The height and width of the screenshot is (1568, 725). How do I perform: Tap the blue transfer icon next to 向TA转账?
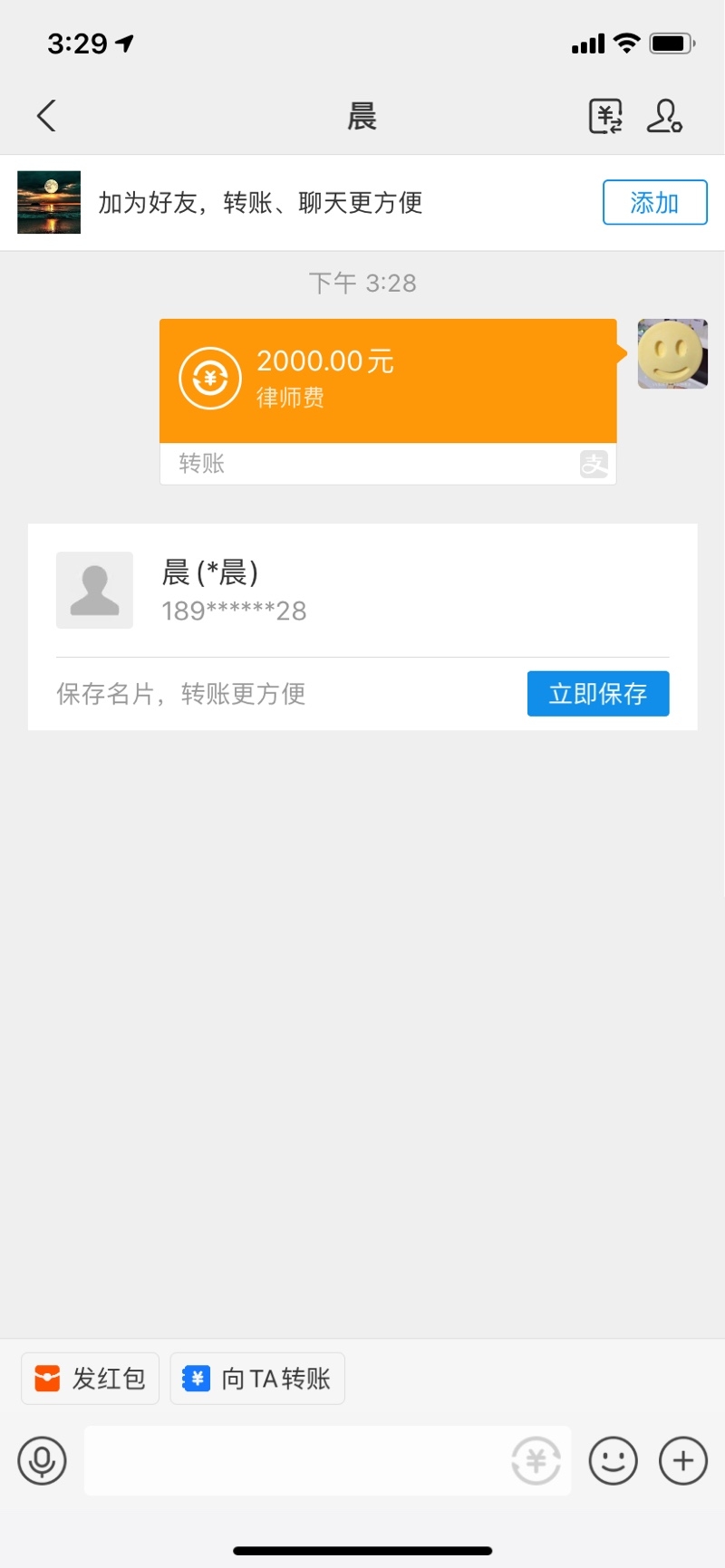coord(198,1378)
